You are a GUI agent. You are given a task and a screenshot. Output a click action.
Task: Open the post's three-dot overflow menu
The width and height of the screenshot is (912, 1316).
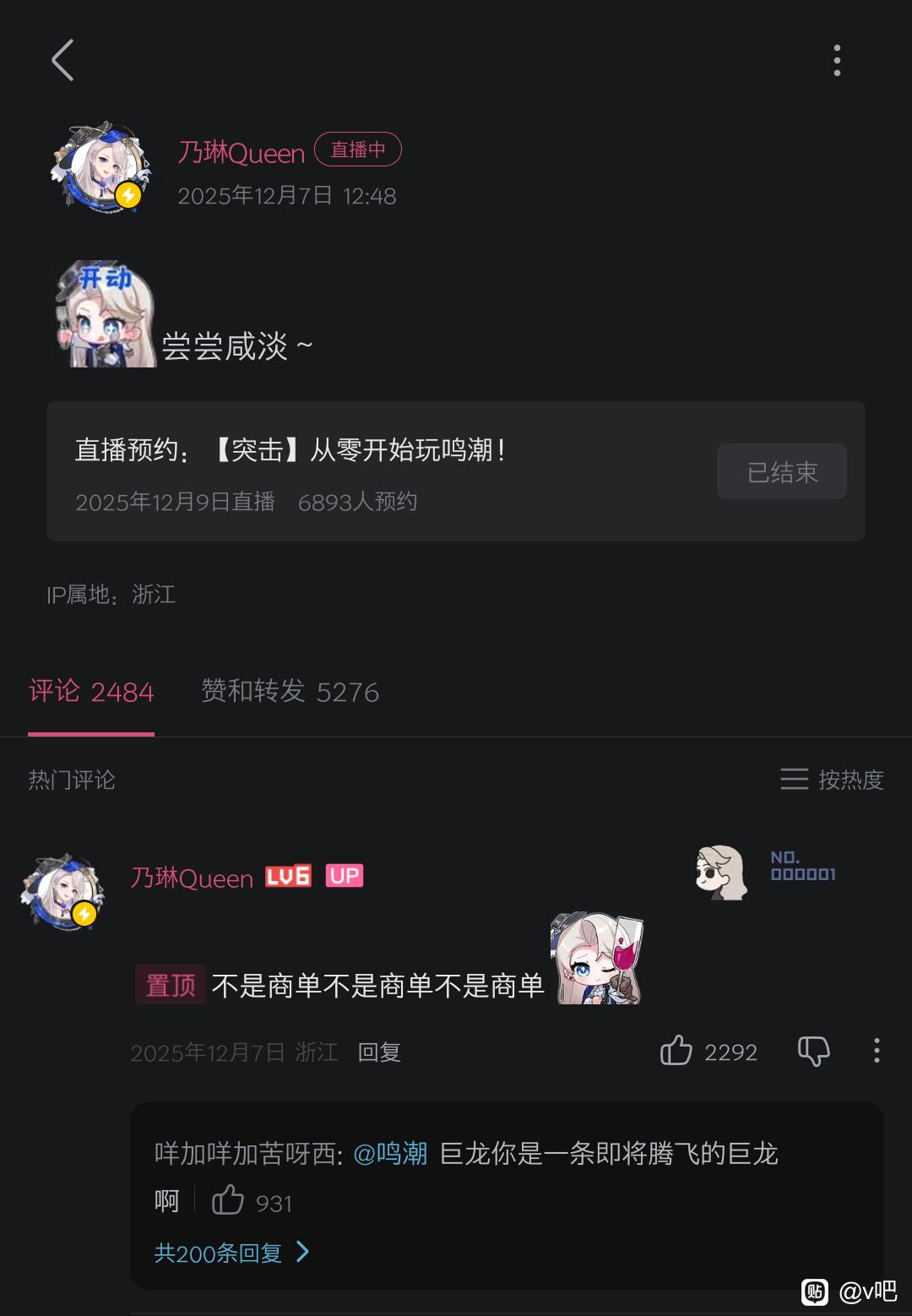(837, 61)
